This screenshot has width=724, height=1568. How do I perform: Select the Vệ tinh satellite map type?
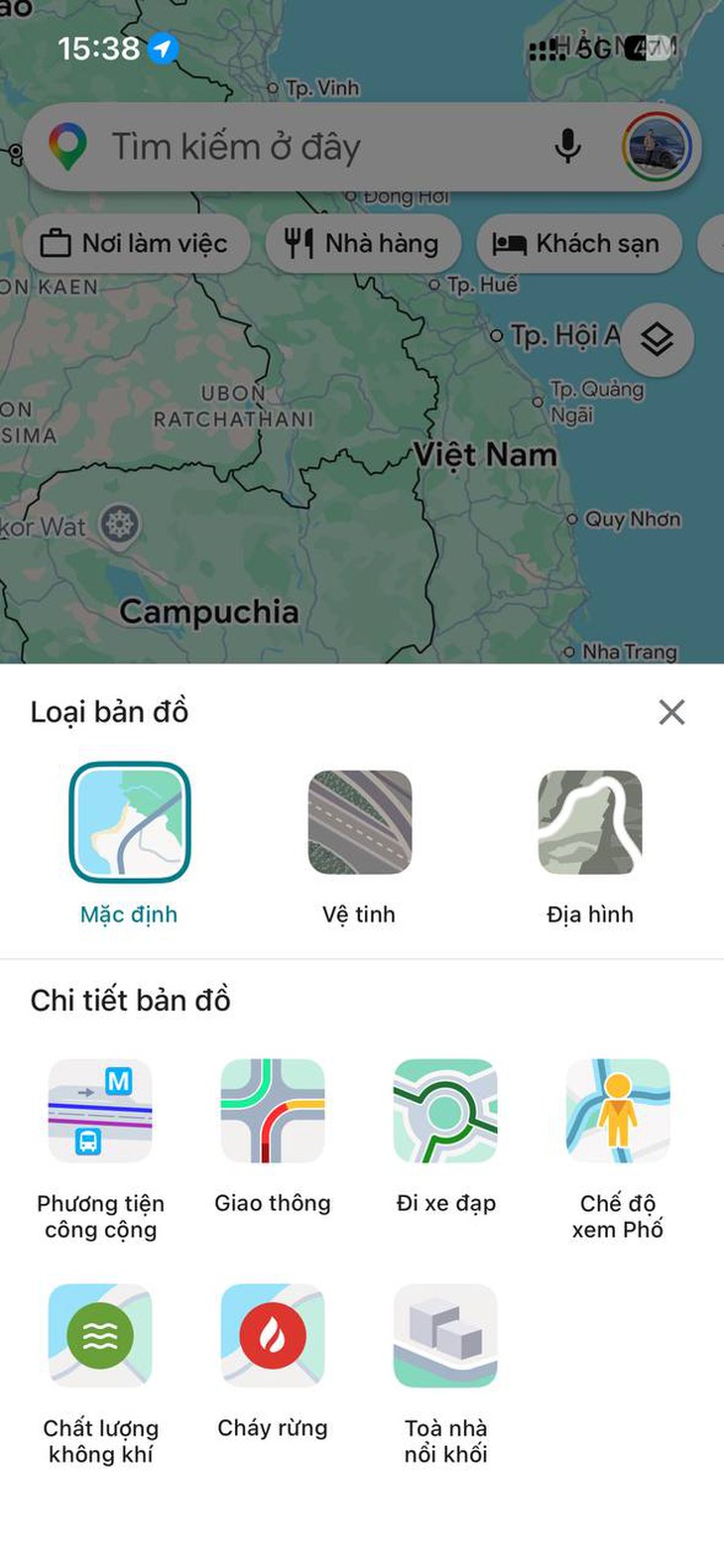(359, 823)
